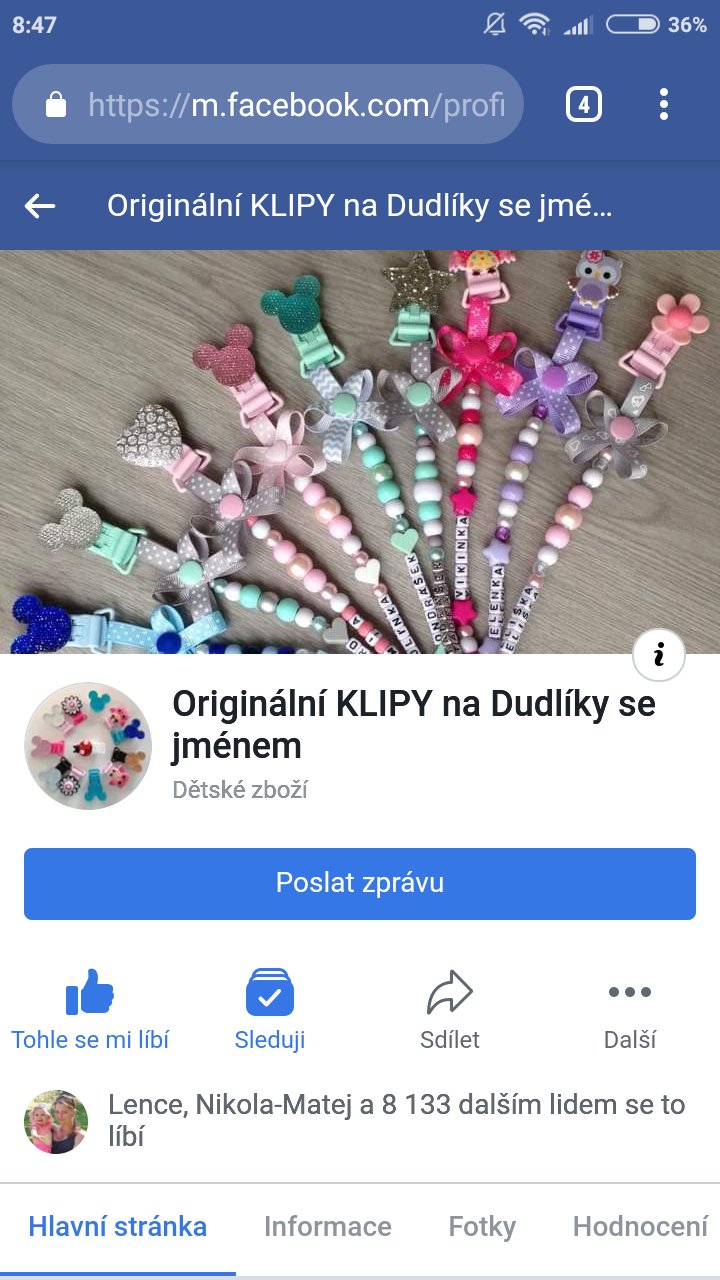Share the page via Sdílet

tap(450, 1010)
